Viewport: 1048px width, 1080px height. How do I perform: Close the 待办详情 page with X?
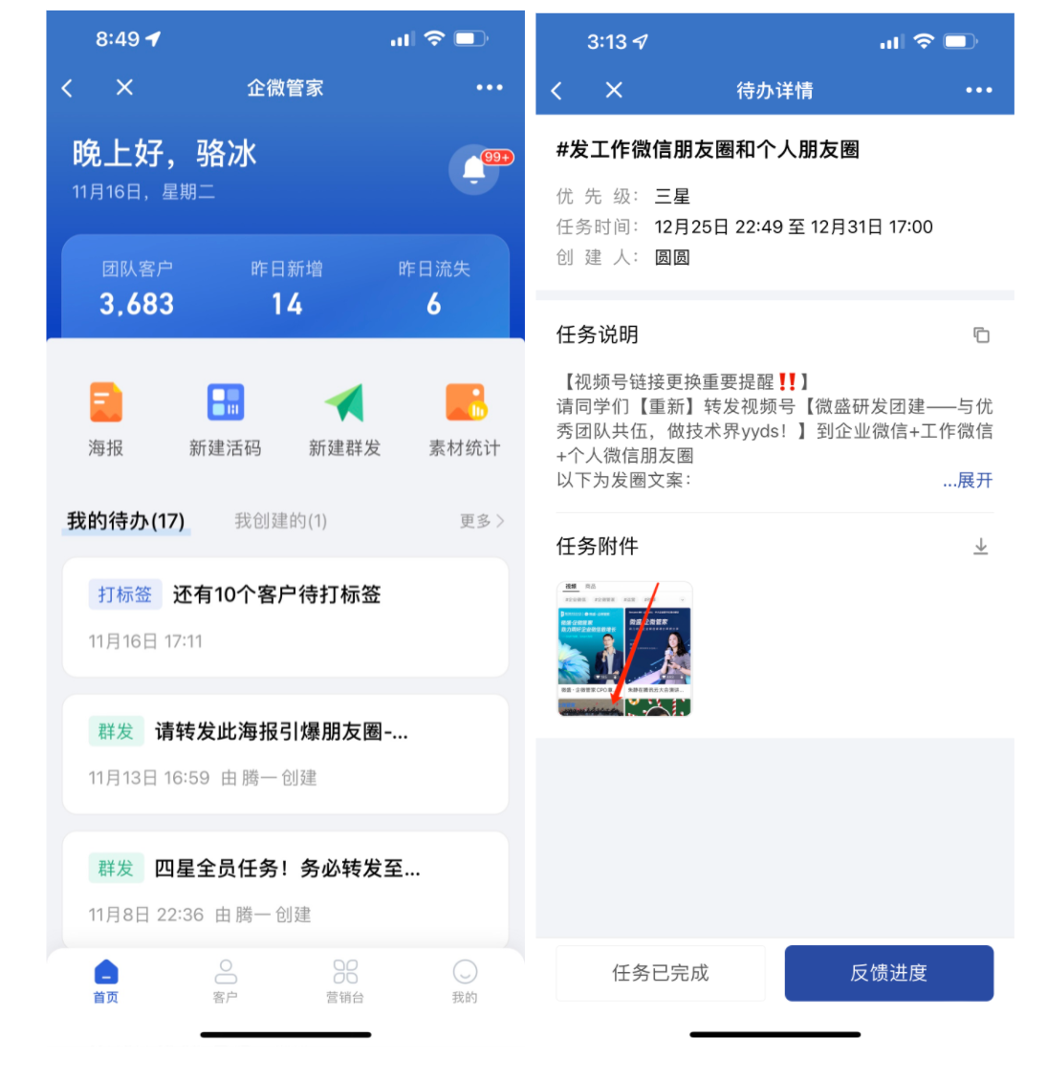click(x=614, y=90)
